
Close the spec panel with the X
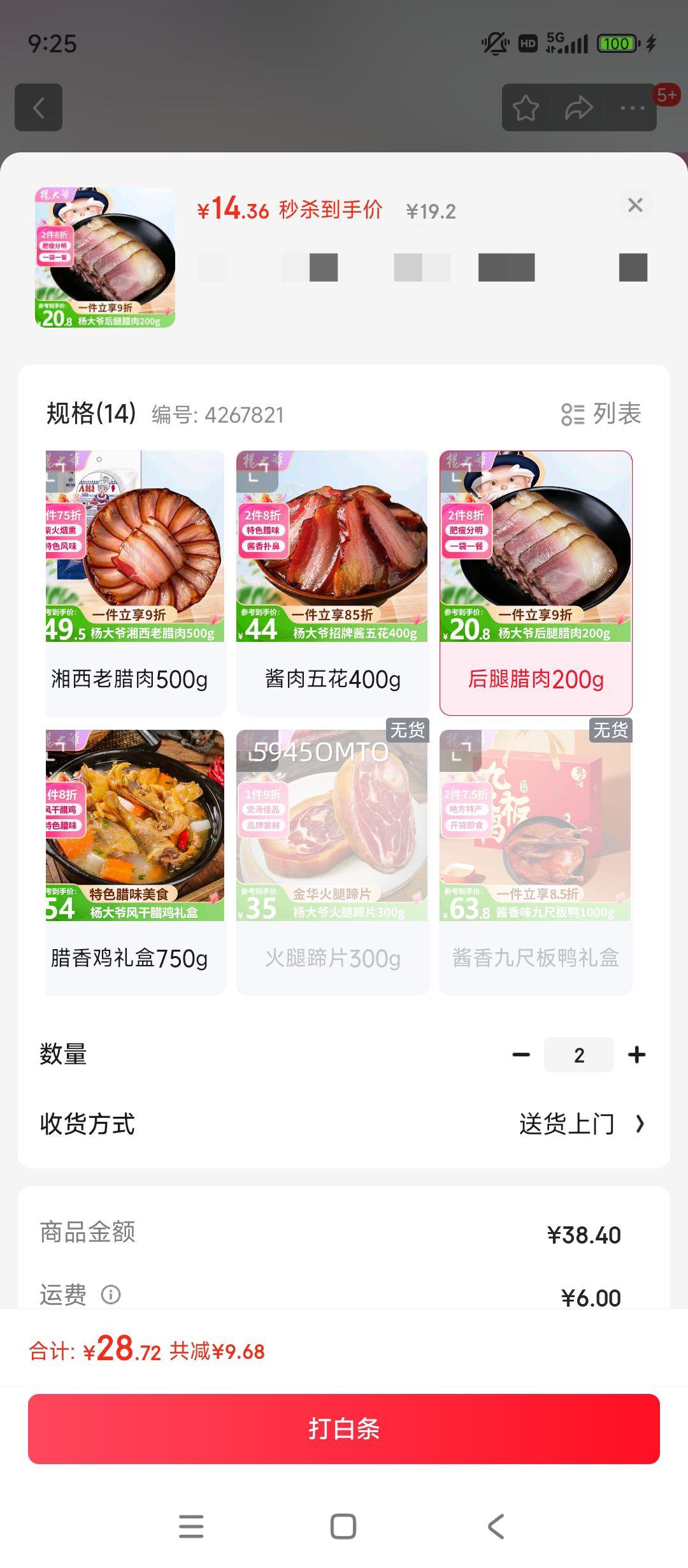635,206
